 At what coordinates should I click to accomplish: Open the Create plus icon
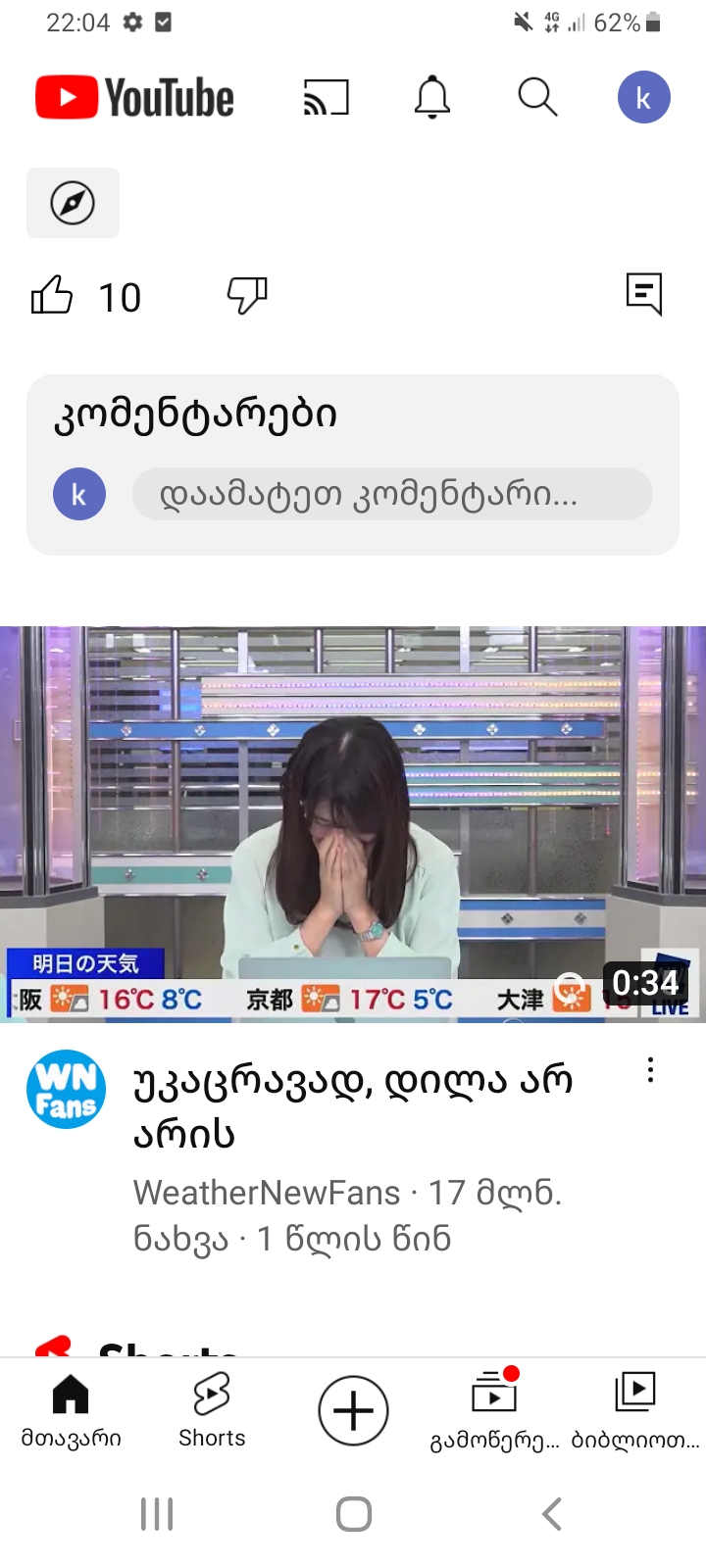point(353,1409)
